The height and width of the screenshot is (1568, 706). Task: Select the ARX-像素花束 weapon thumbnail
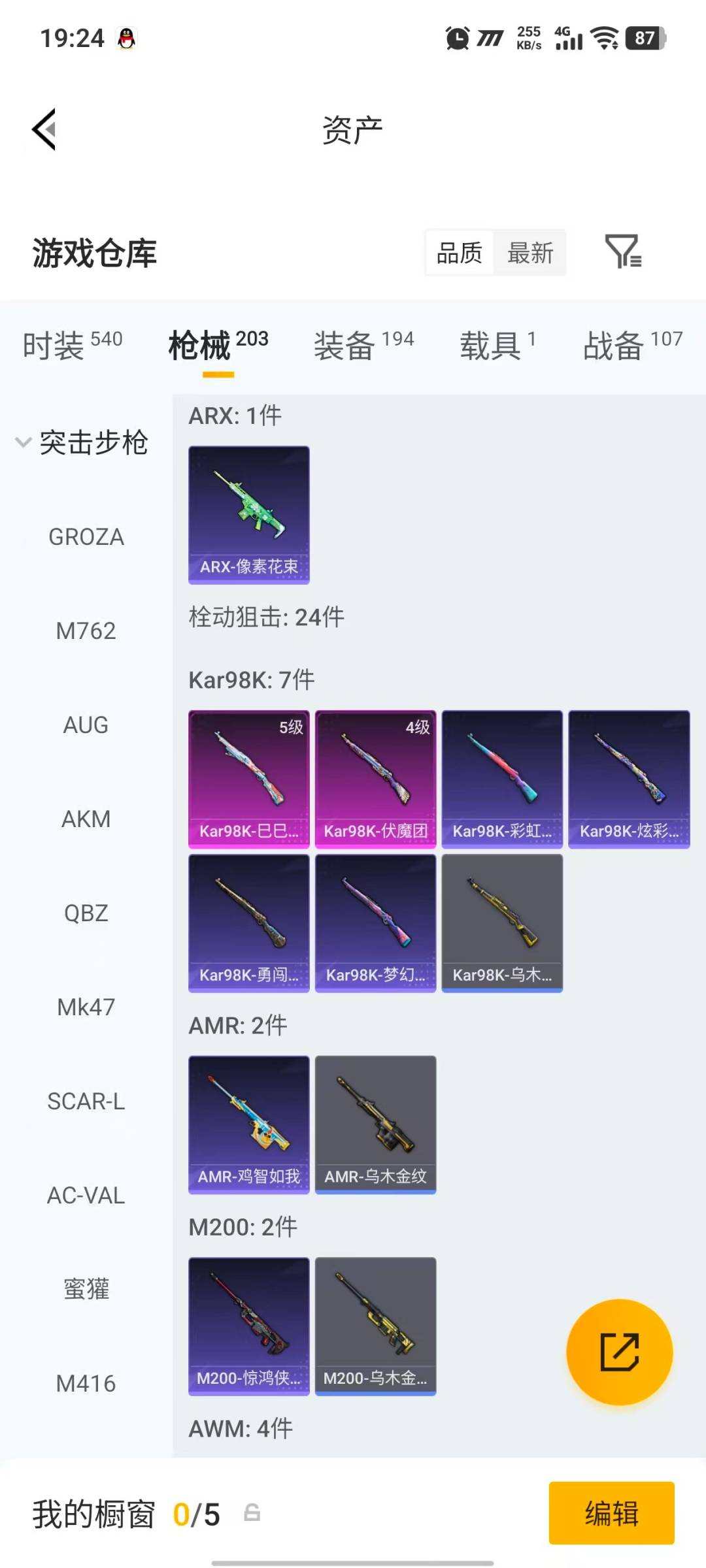pyautogui.click(x=248, y=513)
